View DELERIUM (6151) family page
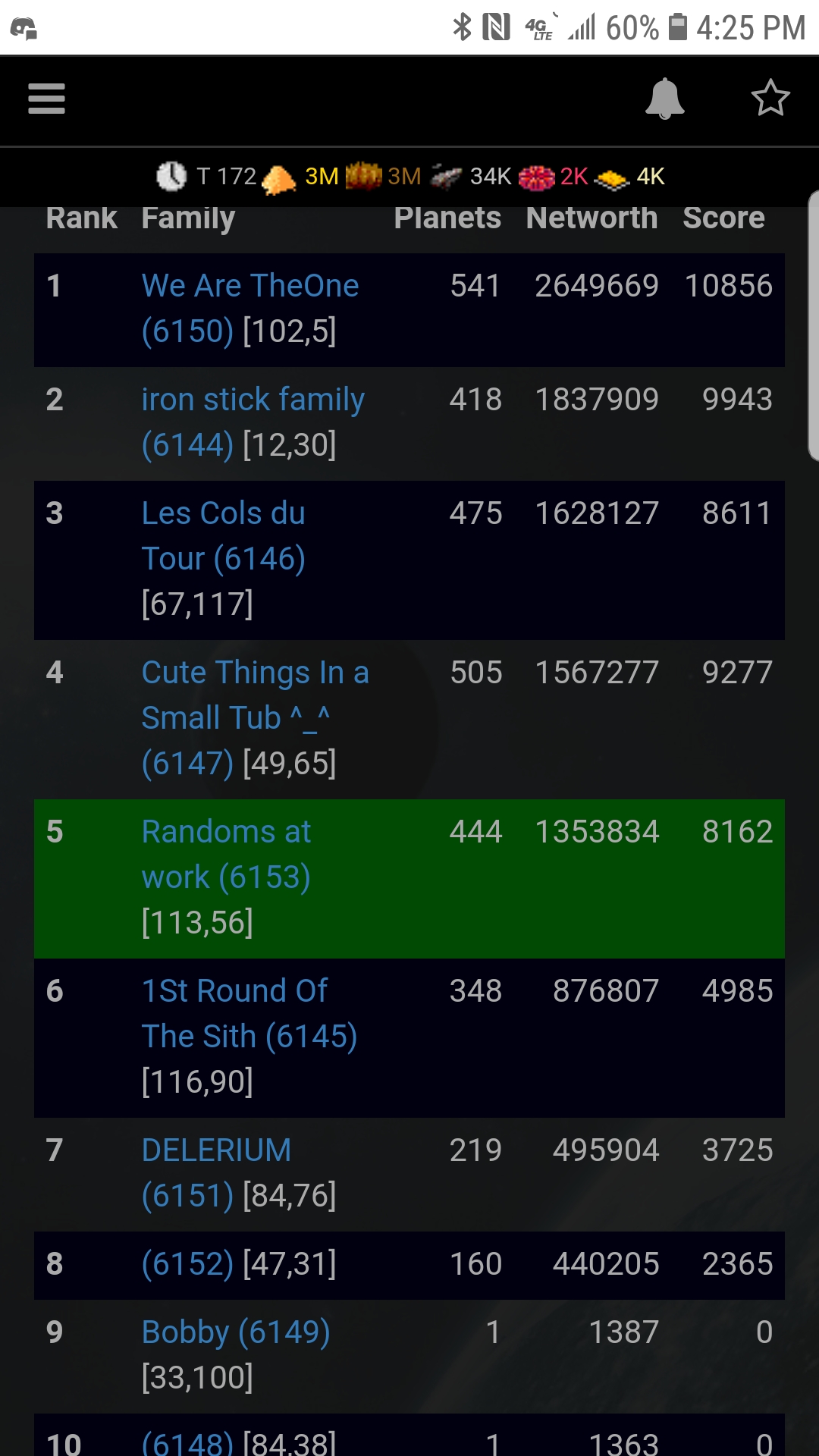 pyautogui.click(x=216, y=1173)
